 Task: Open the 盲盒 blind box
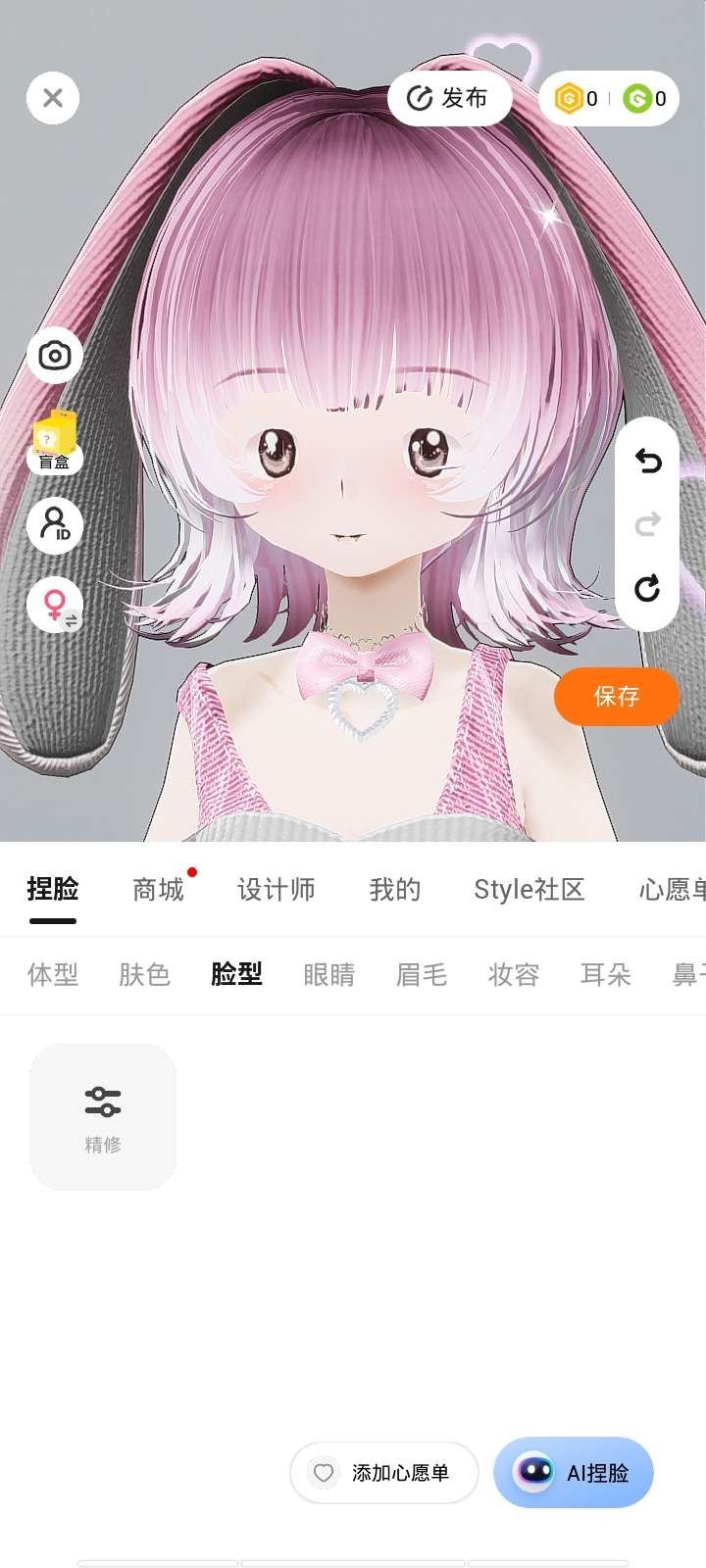(55, 441)
